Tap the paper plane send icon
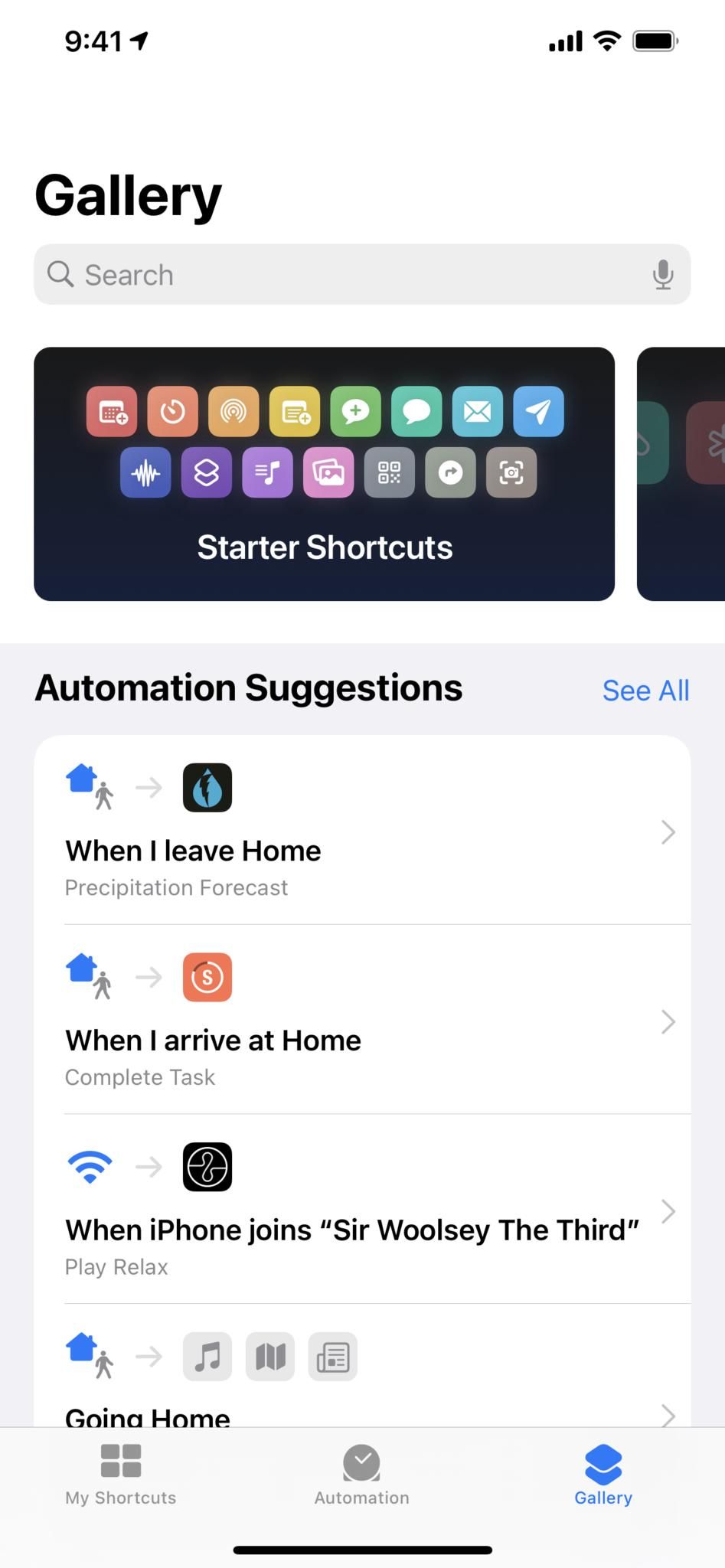 539,412
